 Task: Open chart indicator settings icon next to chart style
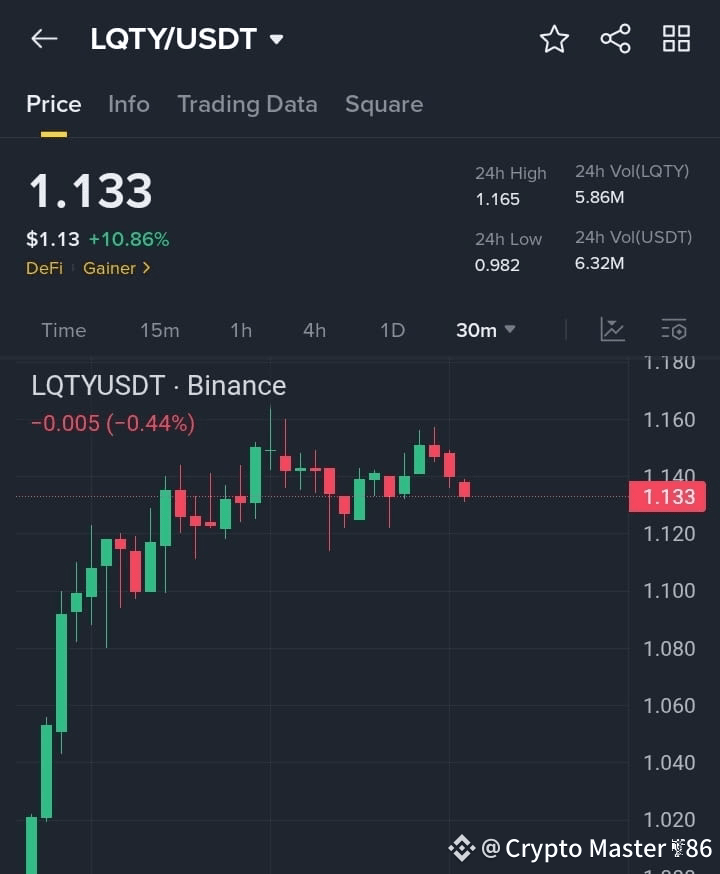(x=673, y=330)
